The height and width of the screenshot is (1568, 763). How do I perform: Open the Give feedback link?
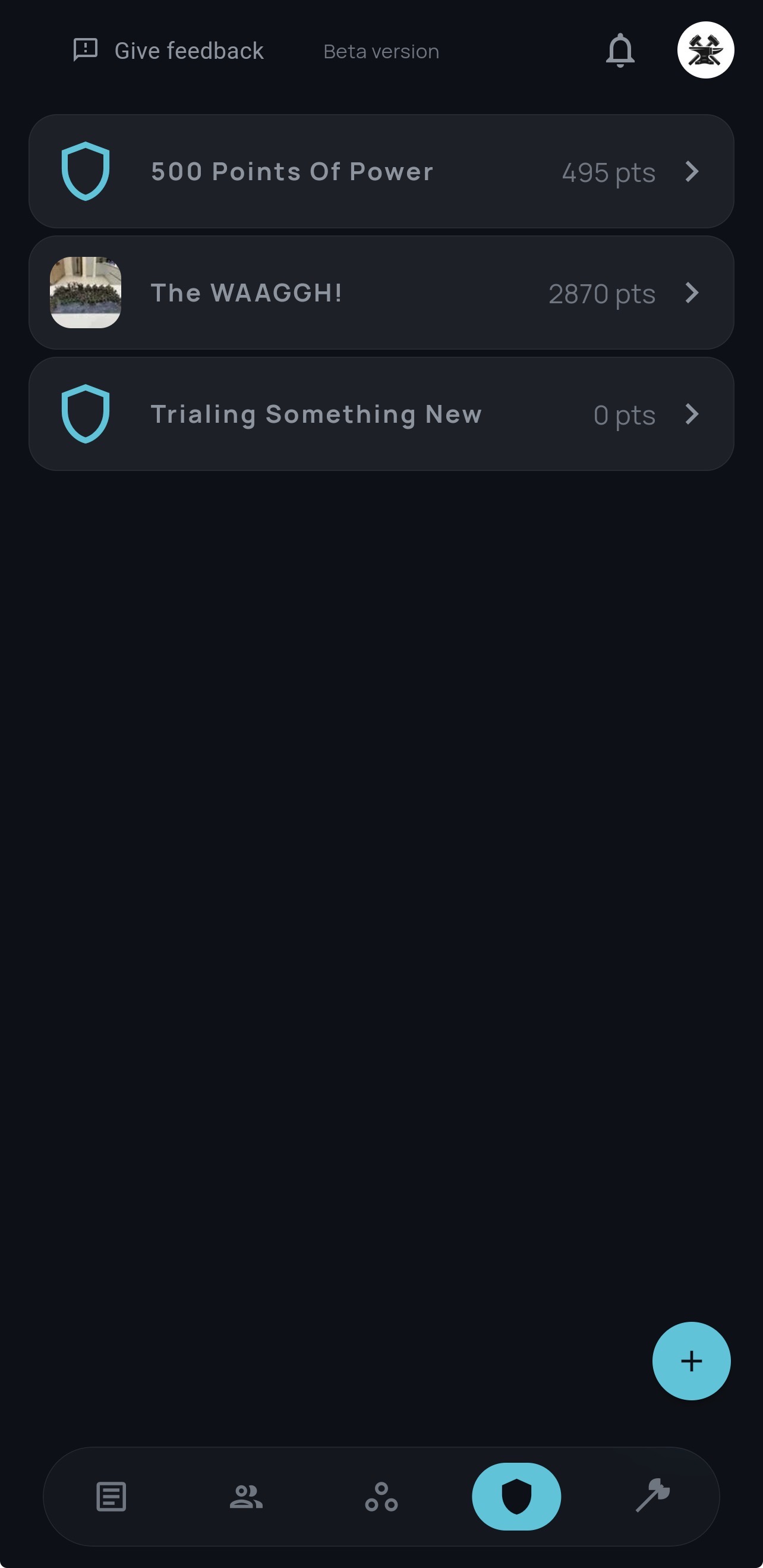(x=169, y=51)
